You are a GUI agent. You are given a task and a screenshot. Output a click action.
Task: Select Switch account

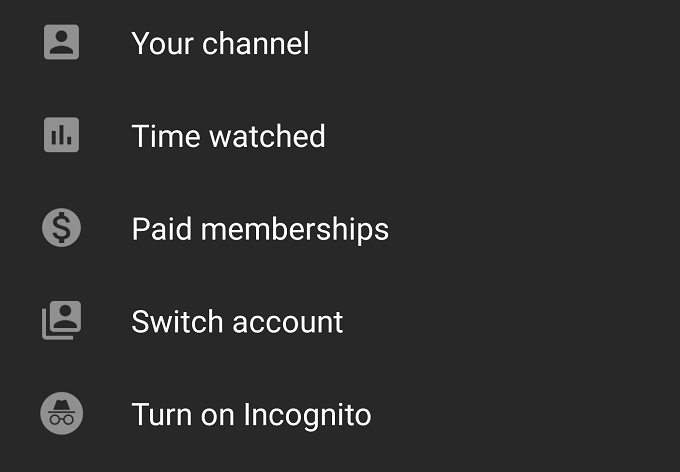coord(237,322)
